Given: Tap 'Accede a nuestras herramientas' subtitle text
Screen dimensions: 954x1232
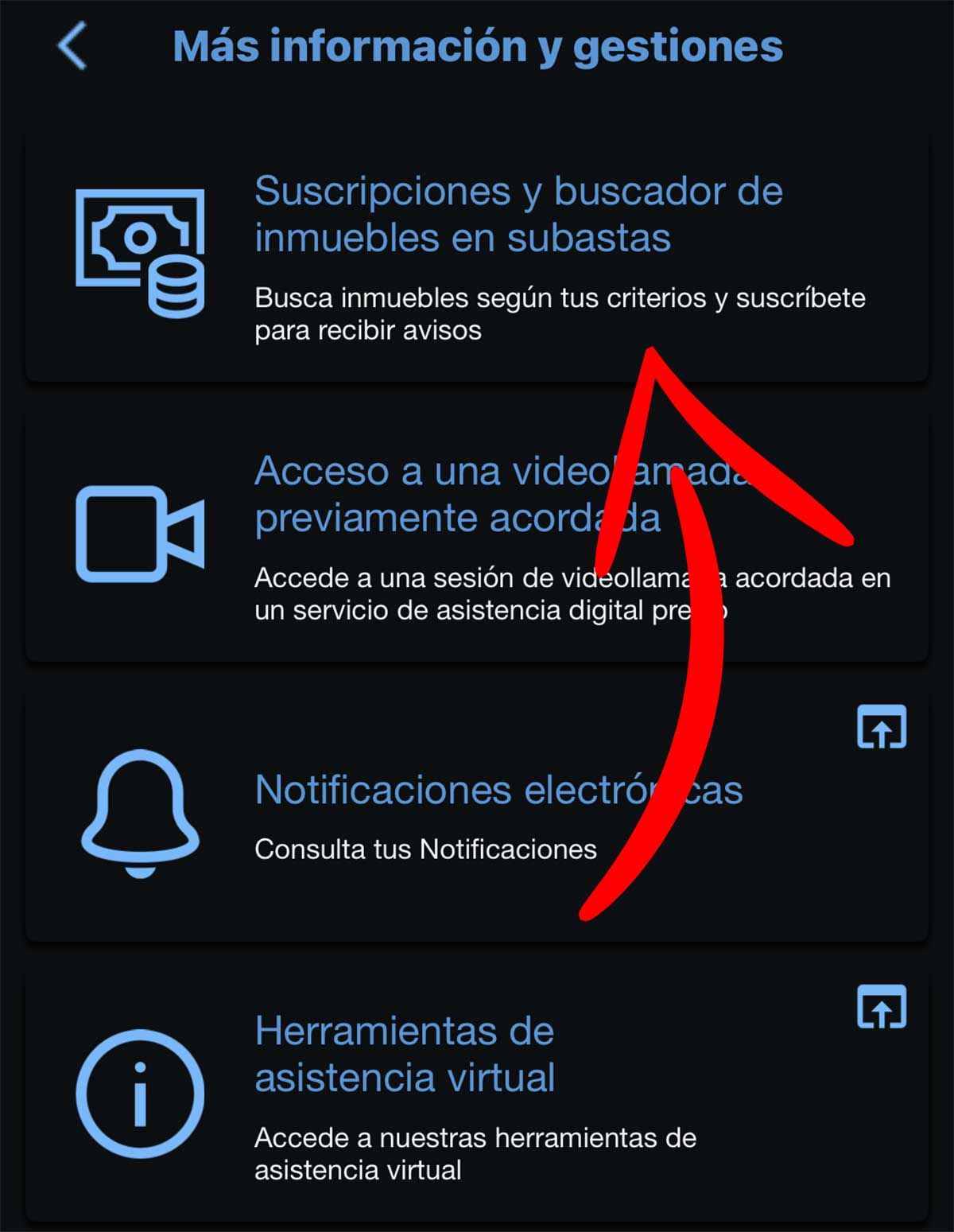Looking at the screenshot, I should 474,1137.
